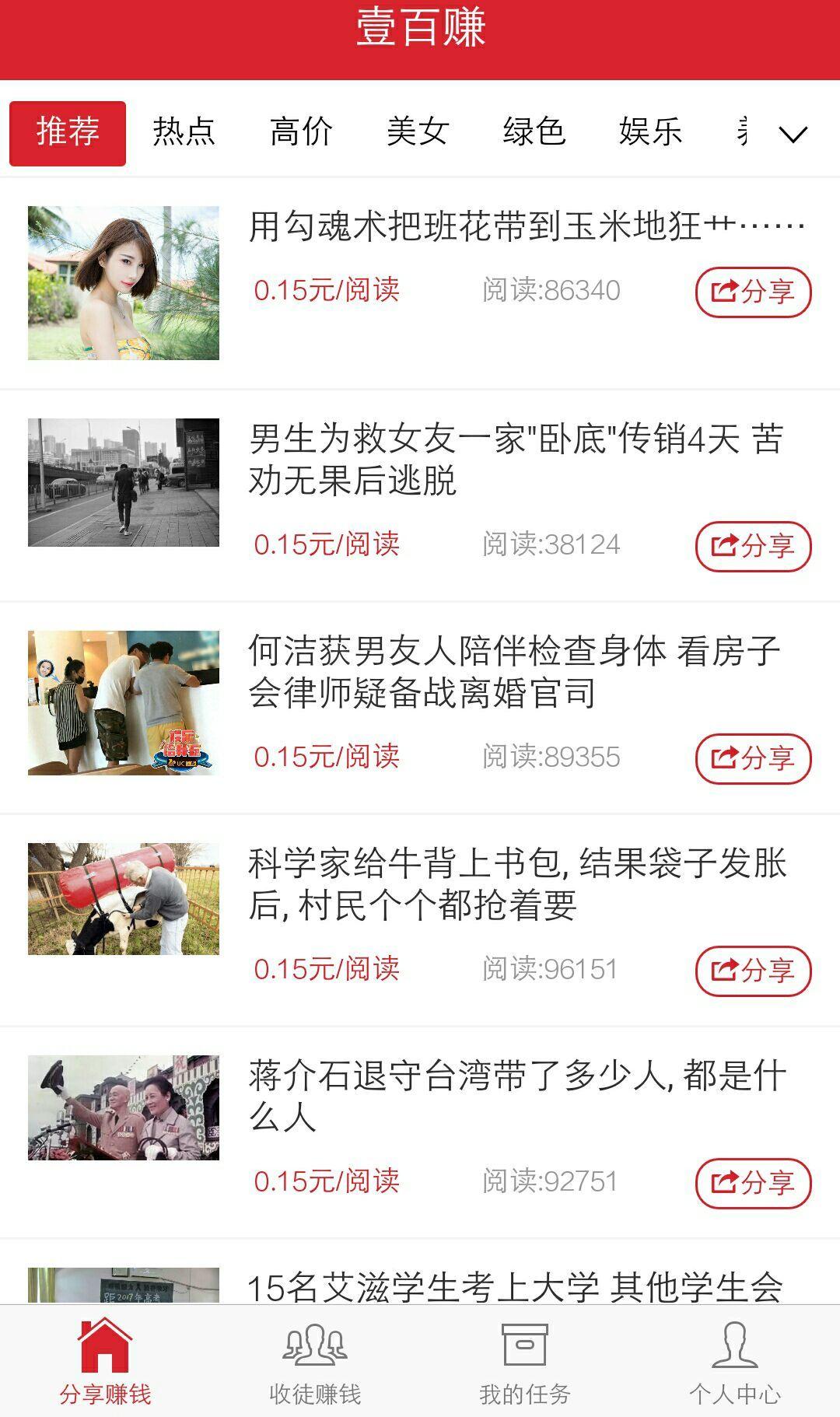Select the 高价 category tab
This screenshot has width=840, height=1417.
[x=301, y=132]
